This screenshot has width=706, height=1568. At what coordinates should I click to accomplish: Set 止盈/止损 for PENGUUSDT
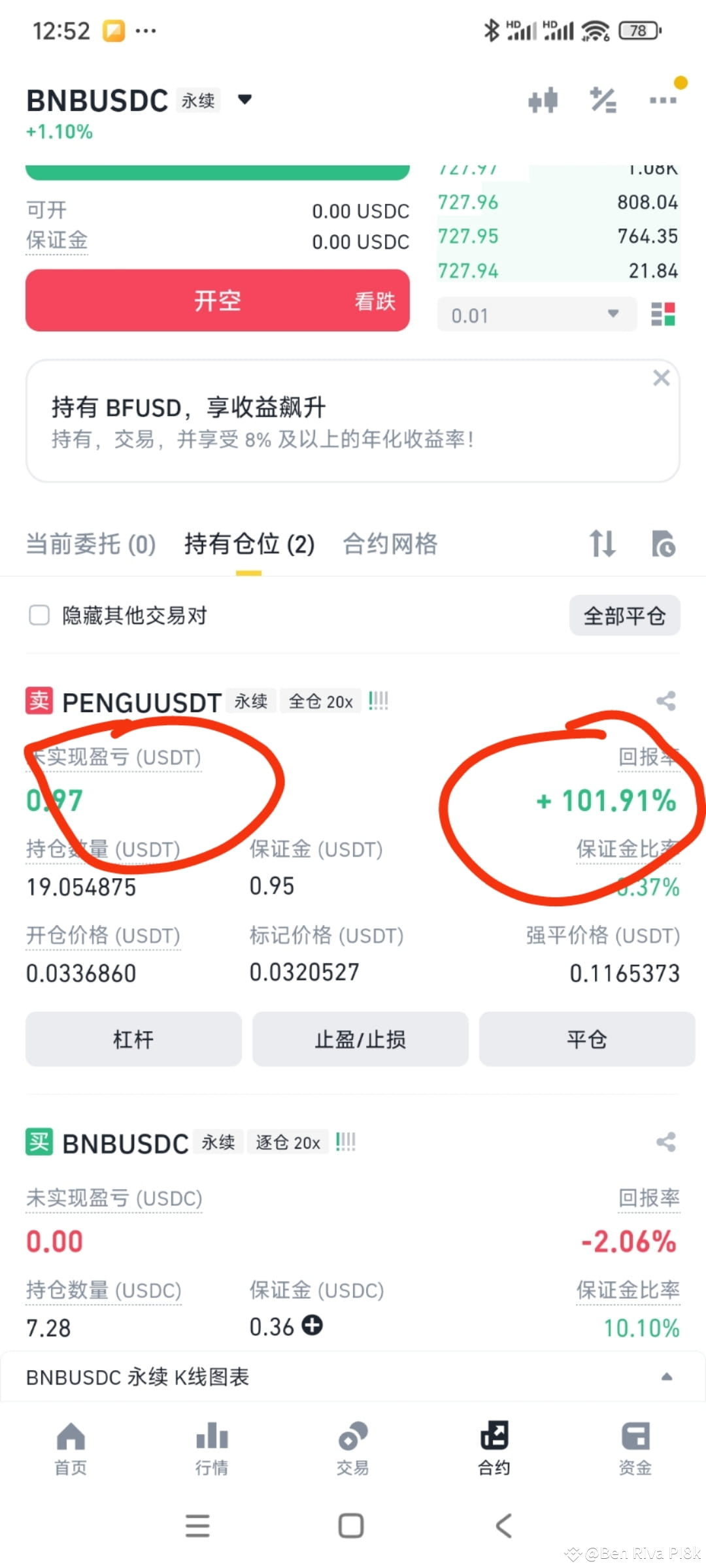coord(360,1039)
